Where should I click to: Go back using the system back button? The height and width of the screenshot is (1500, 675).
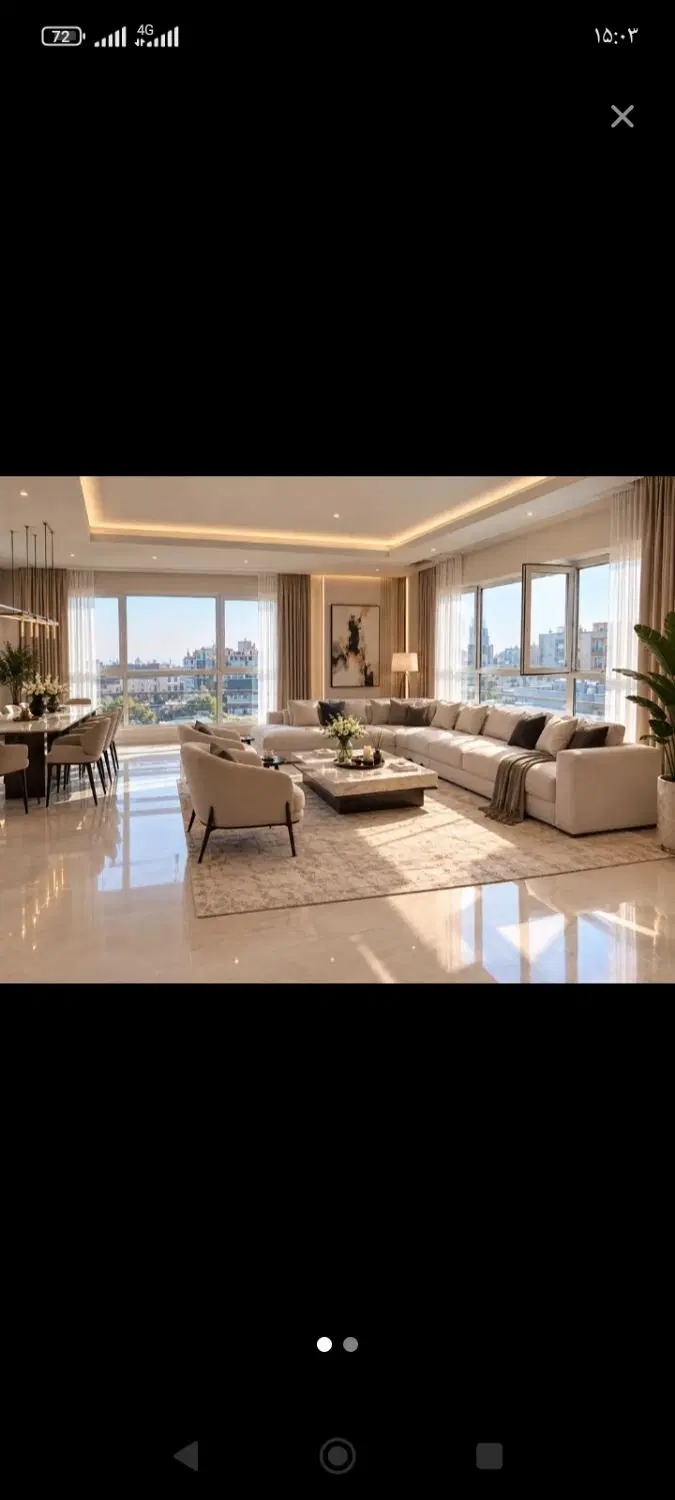(186, 1455)
